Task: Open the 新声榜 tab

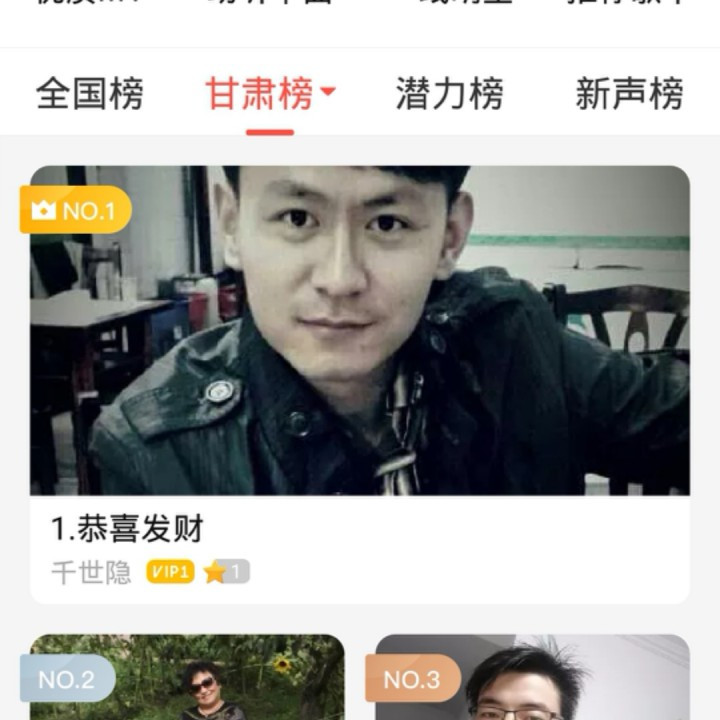Action: [629, 94]
